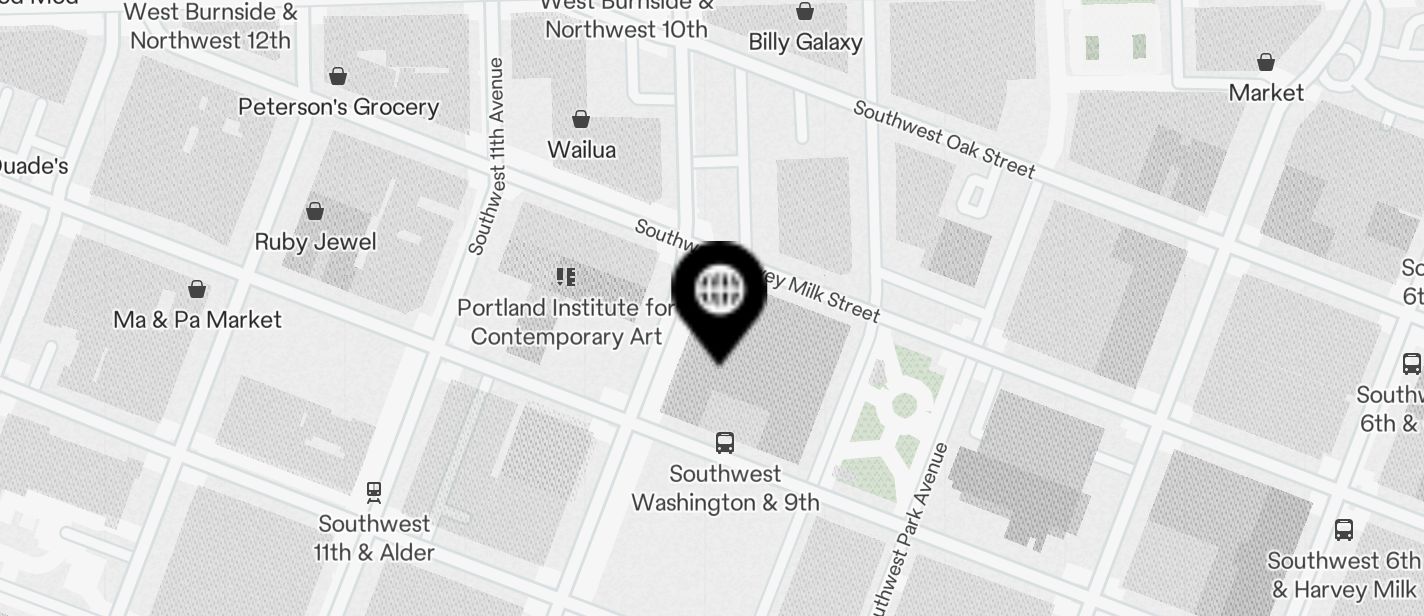Select the Peterson's Grocery map marker
The height and width of the screenshot is (616, 1424).
point(338,77)
